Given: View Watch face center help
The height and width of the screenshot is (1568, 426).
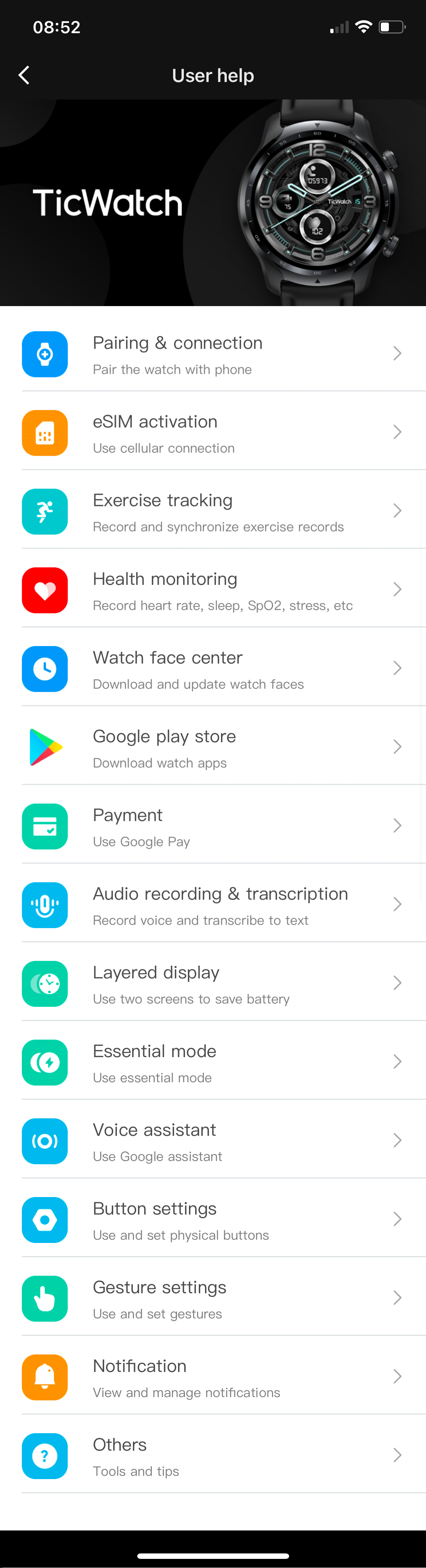Looking at the screenshot, I should click(x=213, y=669).
